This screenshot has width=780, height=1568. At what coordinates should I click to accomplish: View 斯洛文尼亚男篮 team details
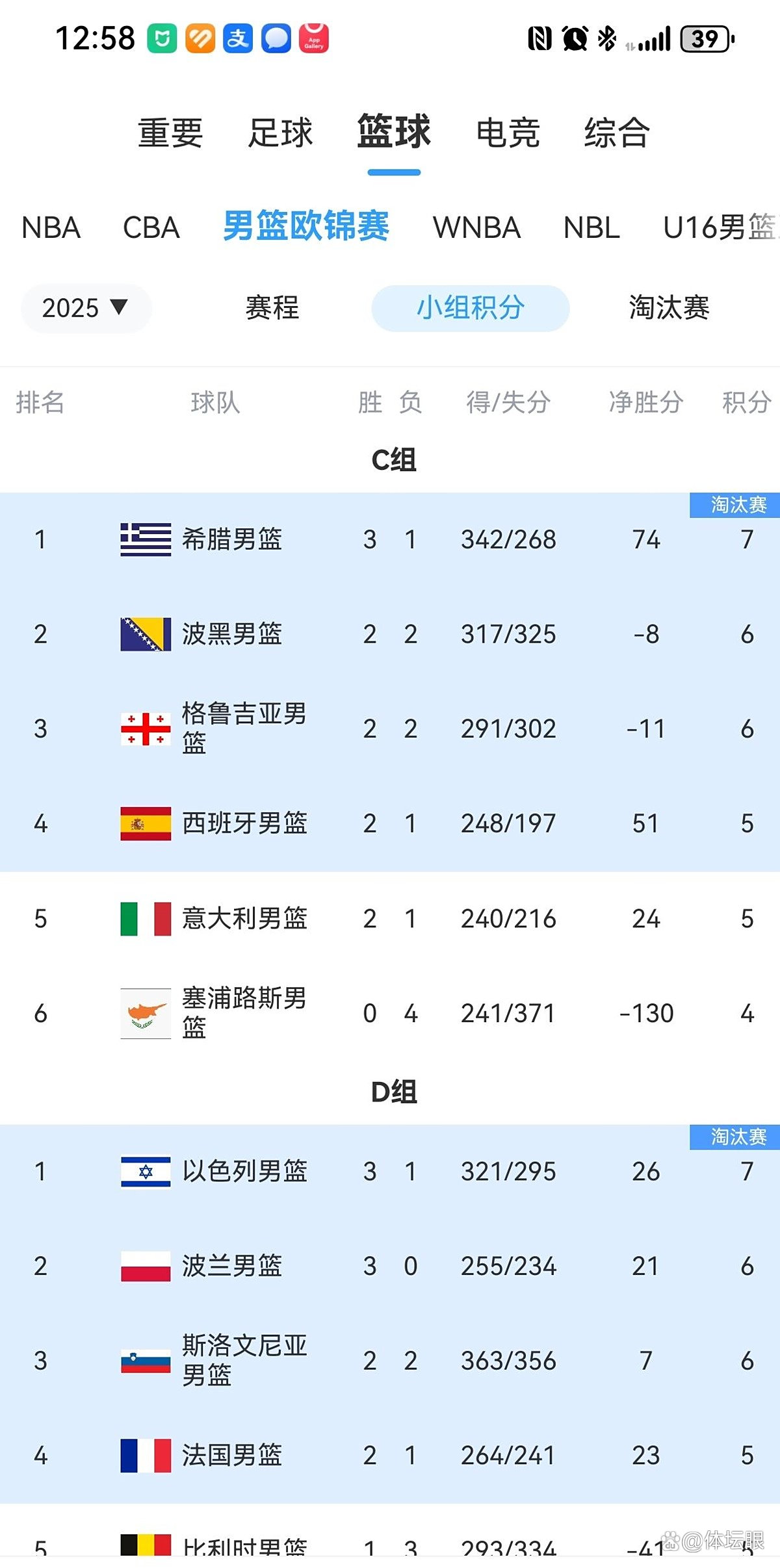click(244, 1361)
